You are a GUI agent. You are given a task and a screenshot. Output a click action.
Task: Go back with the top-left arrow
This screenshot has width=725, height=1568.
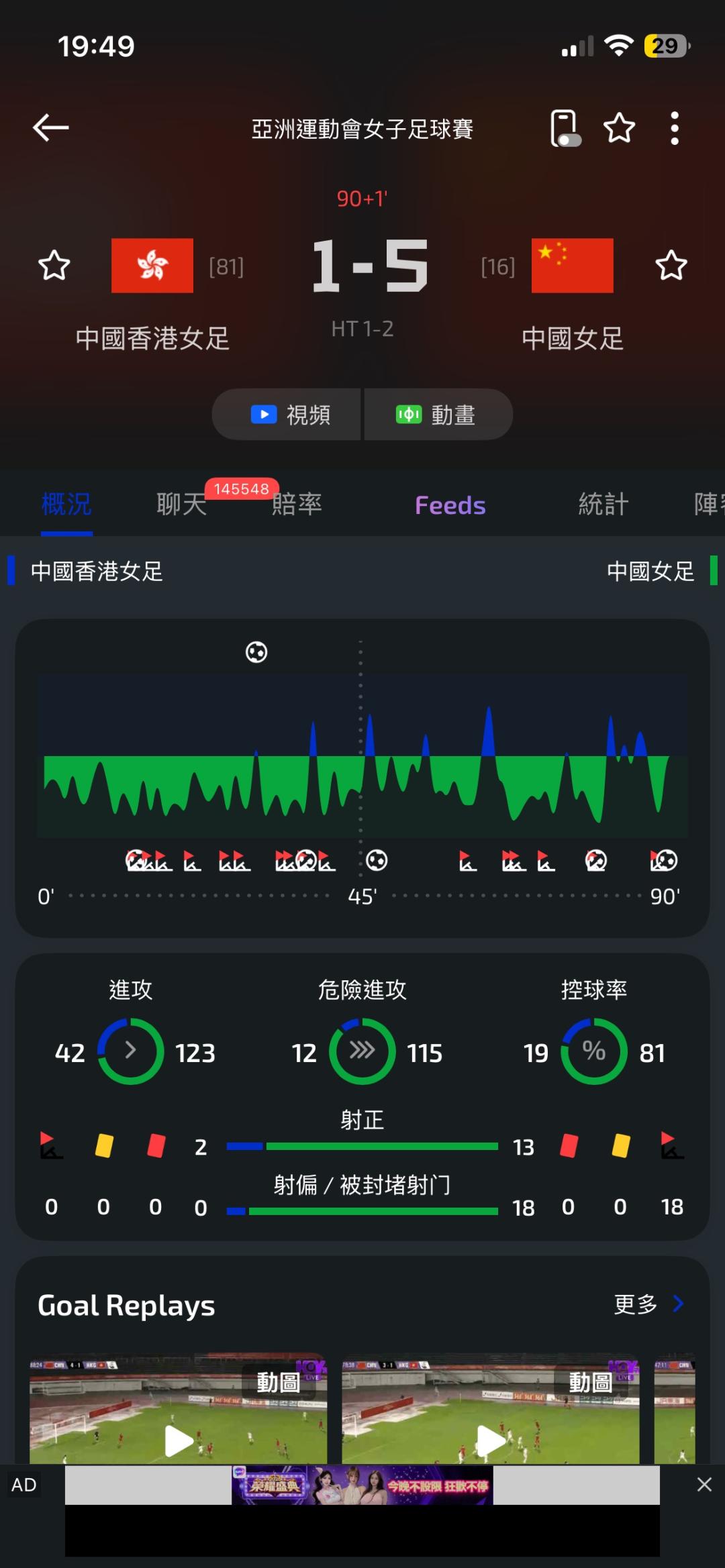(51, 127)
